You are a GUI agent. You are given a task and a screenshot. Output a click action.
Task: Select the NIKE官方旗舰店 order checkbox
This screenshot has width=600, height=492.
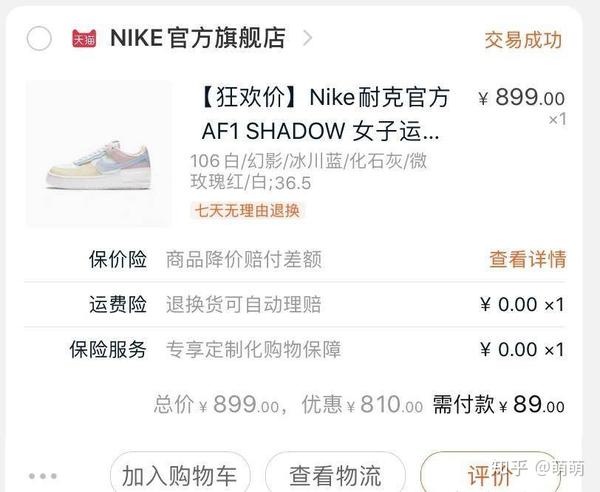[x=39, y=39]
